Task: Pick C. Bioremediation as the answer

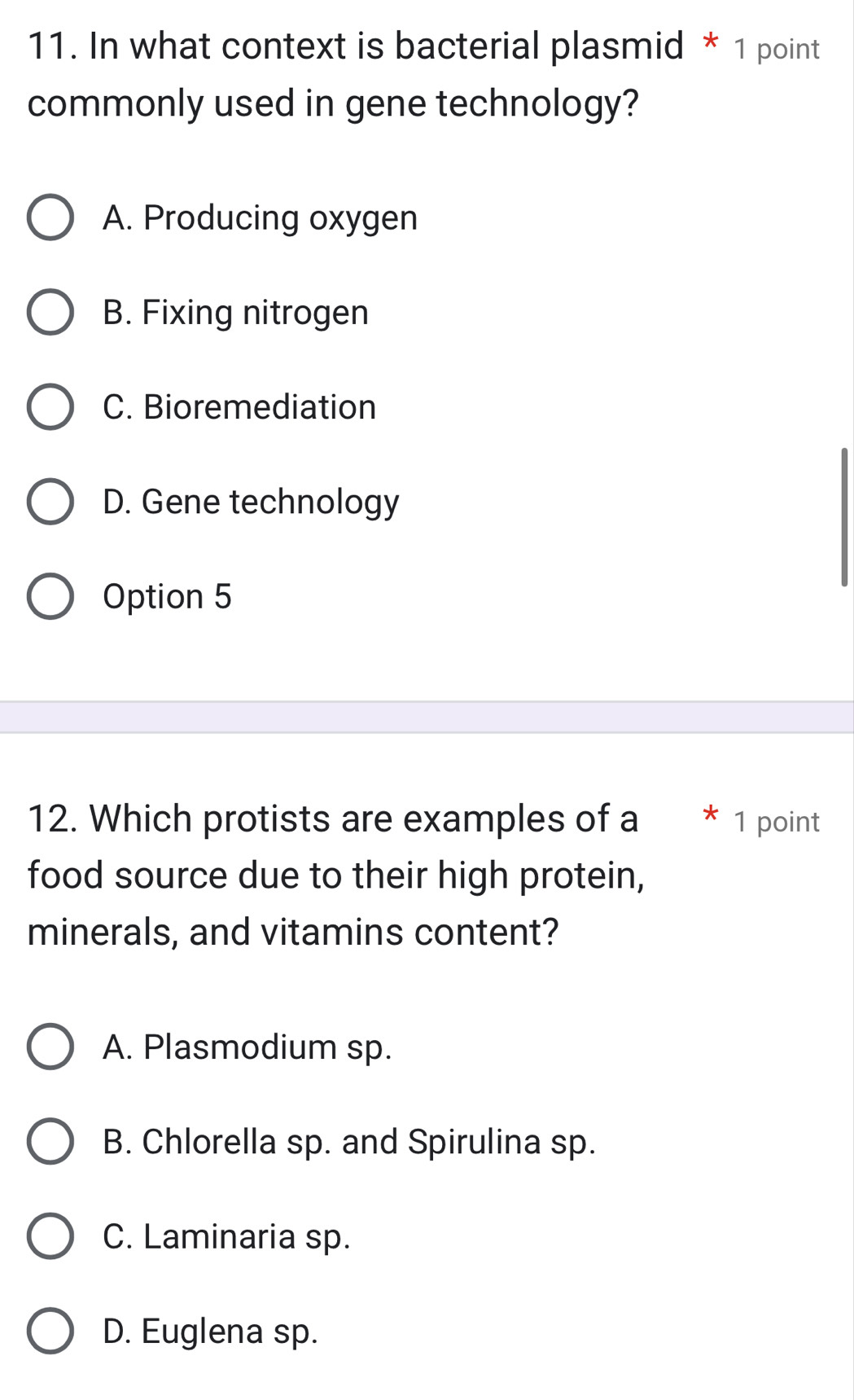Action: (50, 407)
